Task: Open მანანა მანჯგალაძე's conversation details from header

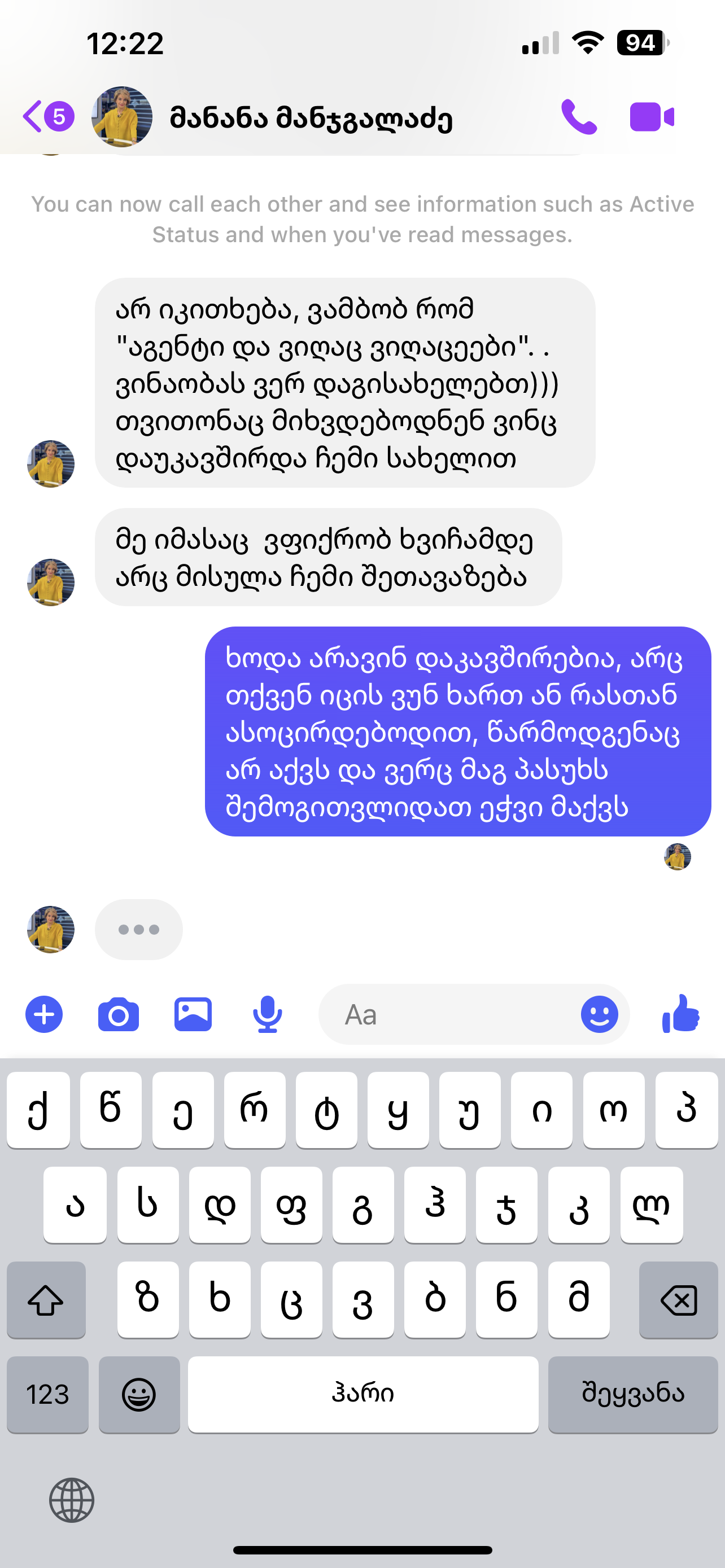Action: pyautogui.click(x=311, y=117)
